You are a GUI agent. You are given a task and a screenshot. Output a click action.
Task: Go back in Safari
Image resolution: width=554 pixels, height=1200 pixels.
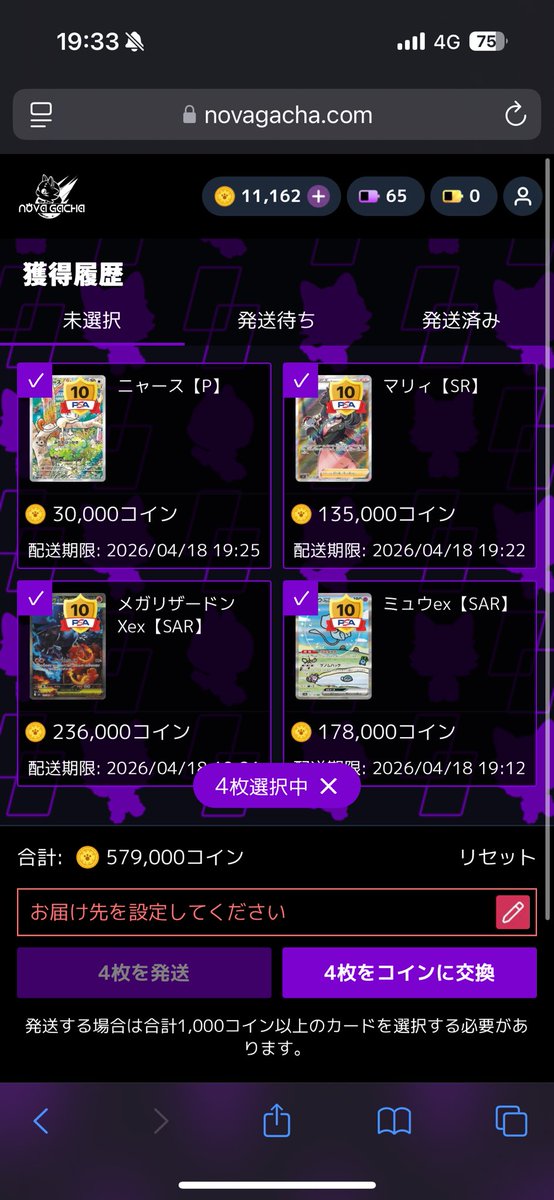[x=41, y=1121]
